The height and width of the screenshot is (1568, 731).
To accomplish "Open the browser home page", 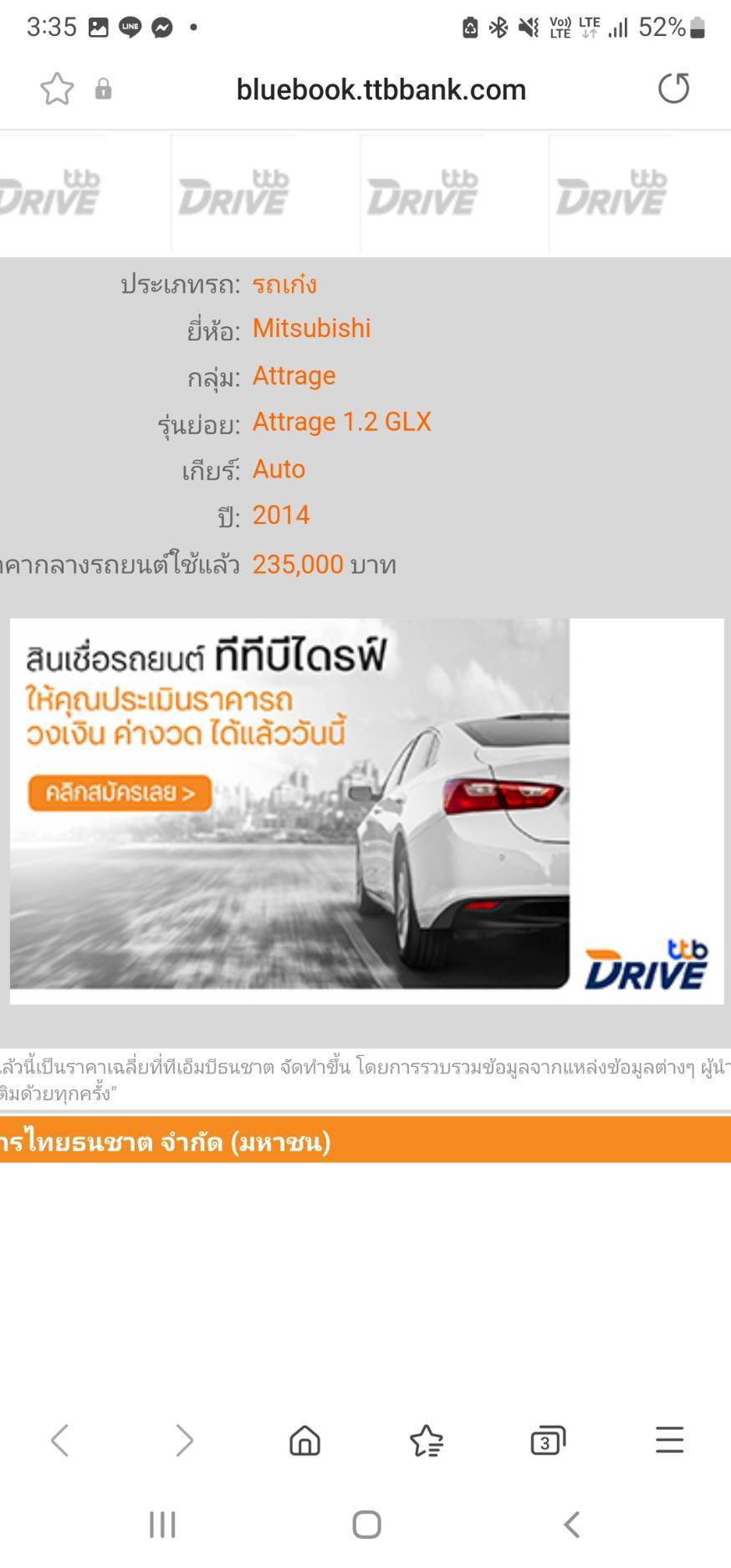I will pos(304,1441).
